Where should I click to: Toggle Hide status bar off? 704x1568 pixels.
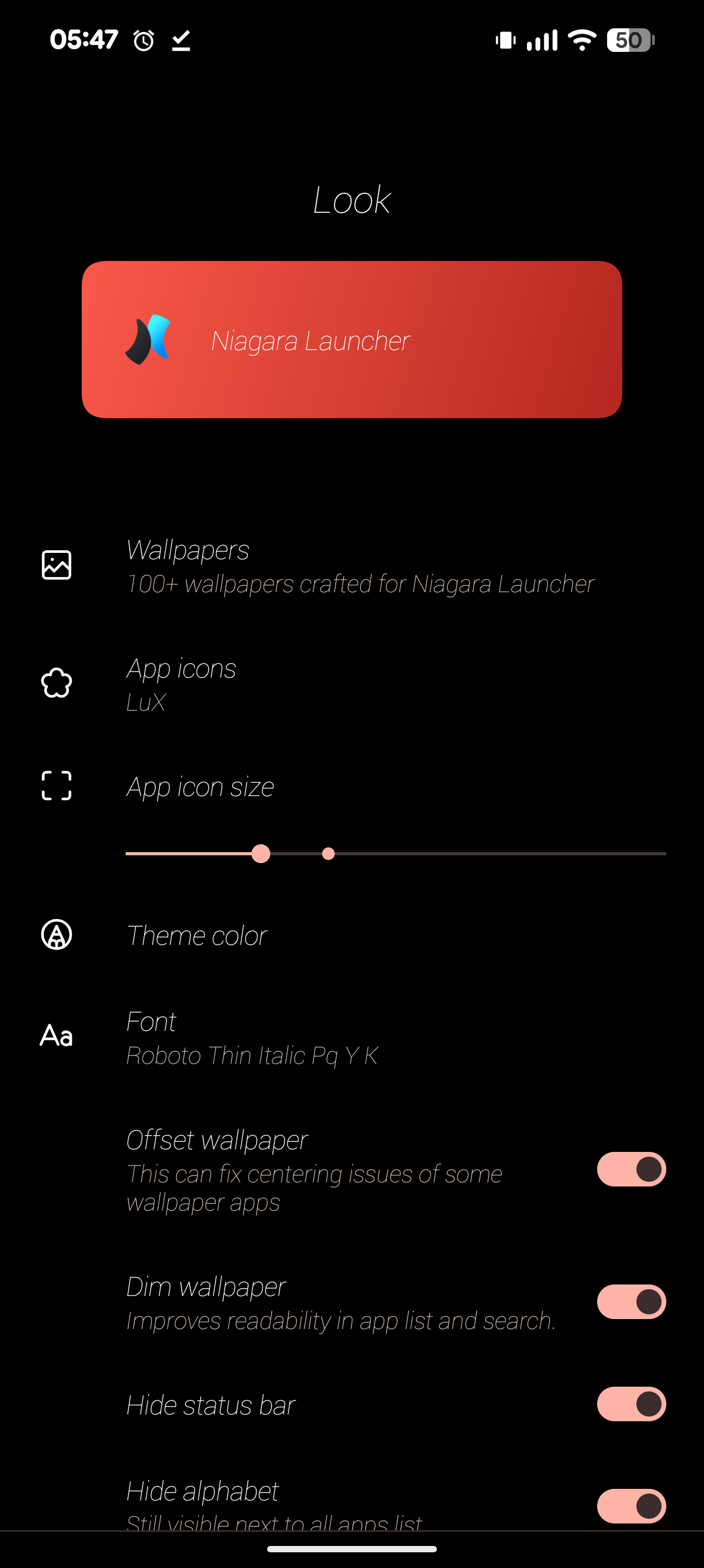click(631, 1403)
